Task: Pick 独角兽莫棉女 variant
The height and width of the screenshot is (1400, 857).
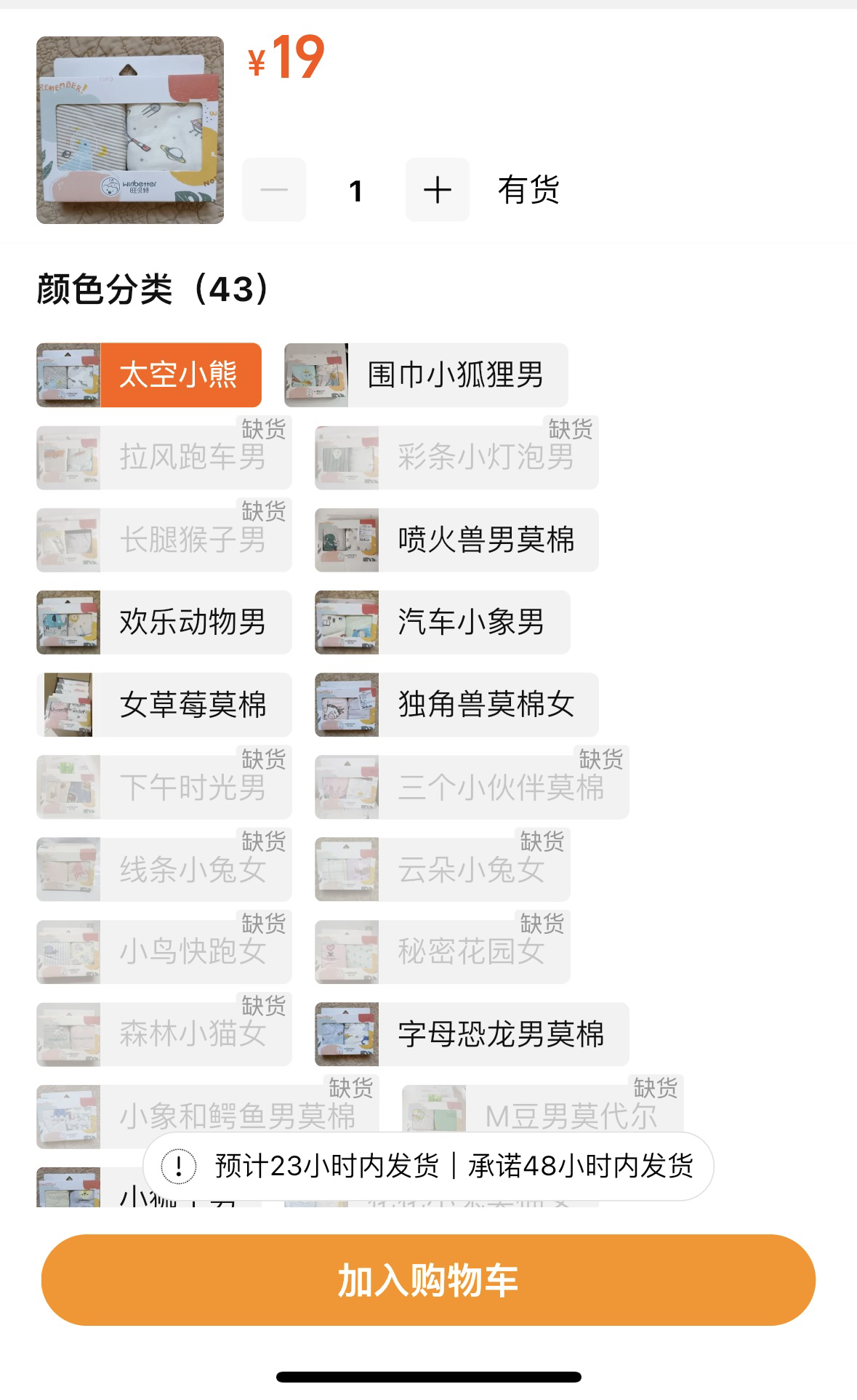Action: coord(456,704)
